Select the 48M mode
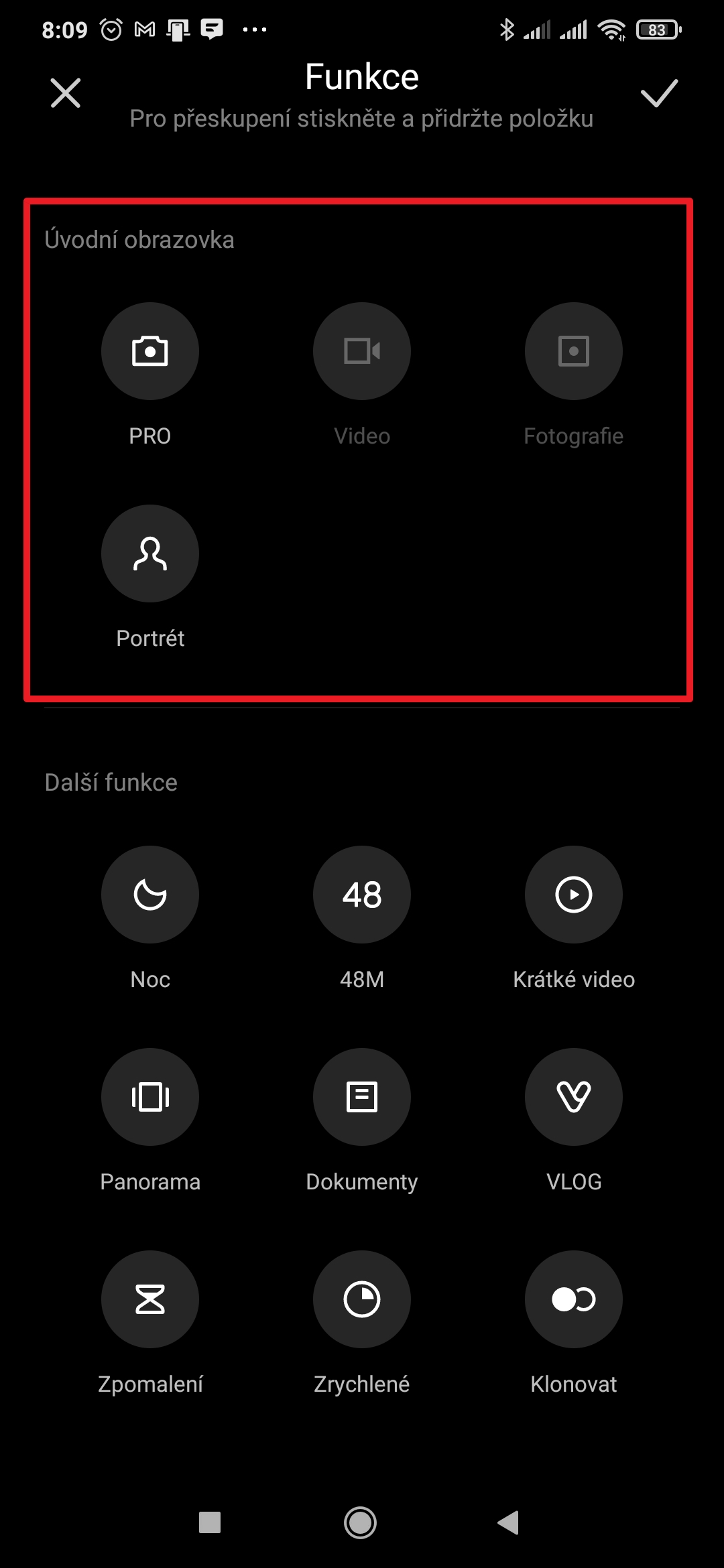 (x=362, y=895)
